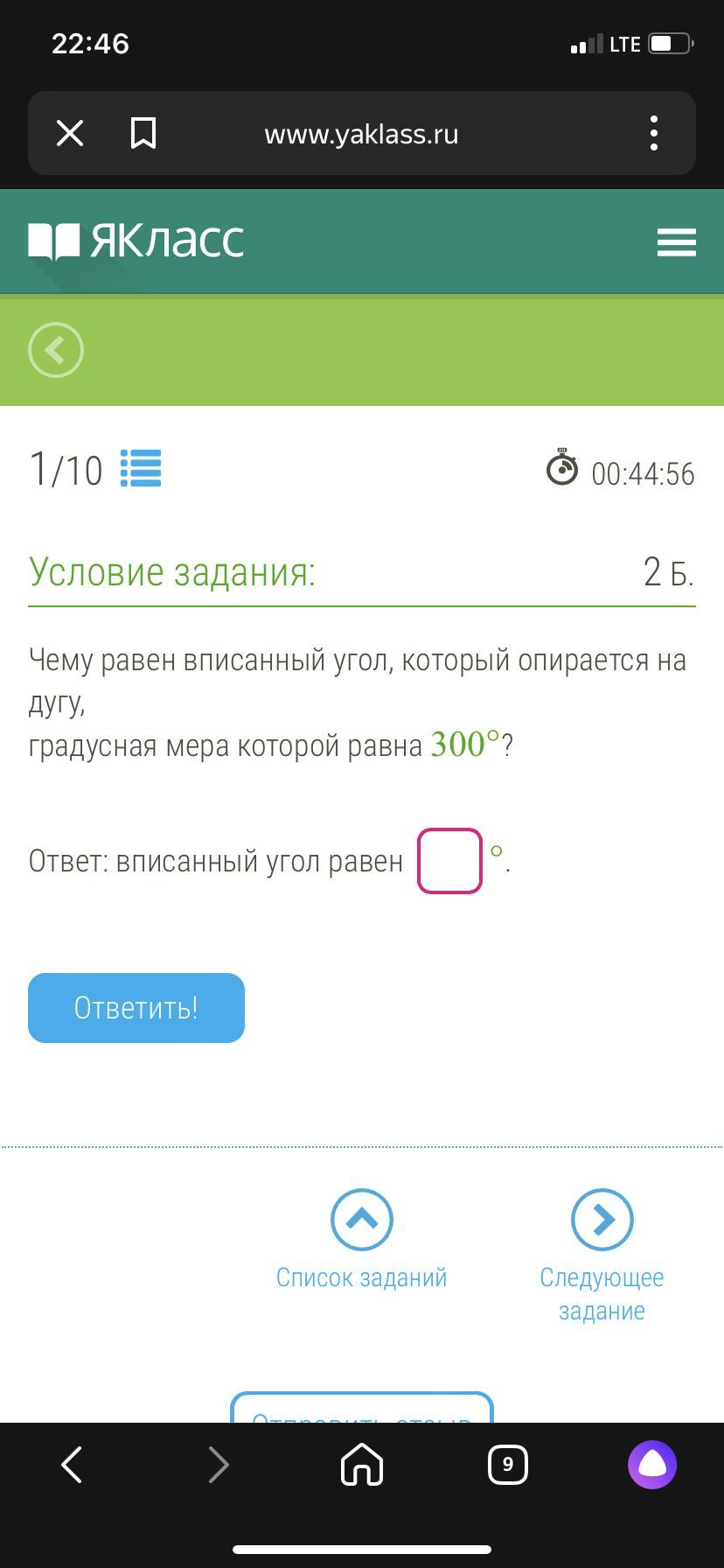
Task: Go back using the circled arrow
Action: tap(56, 351)
